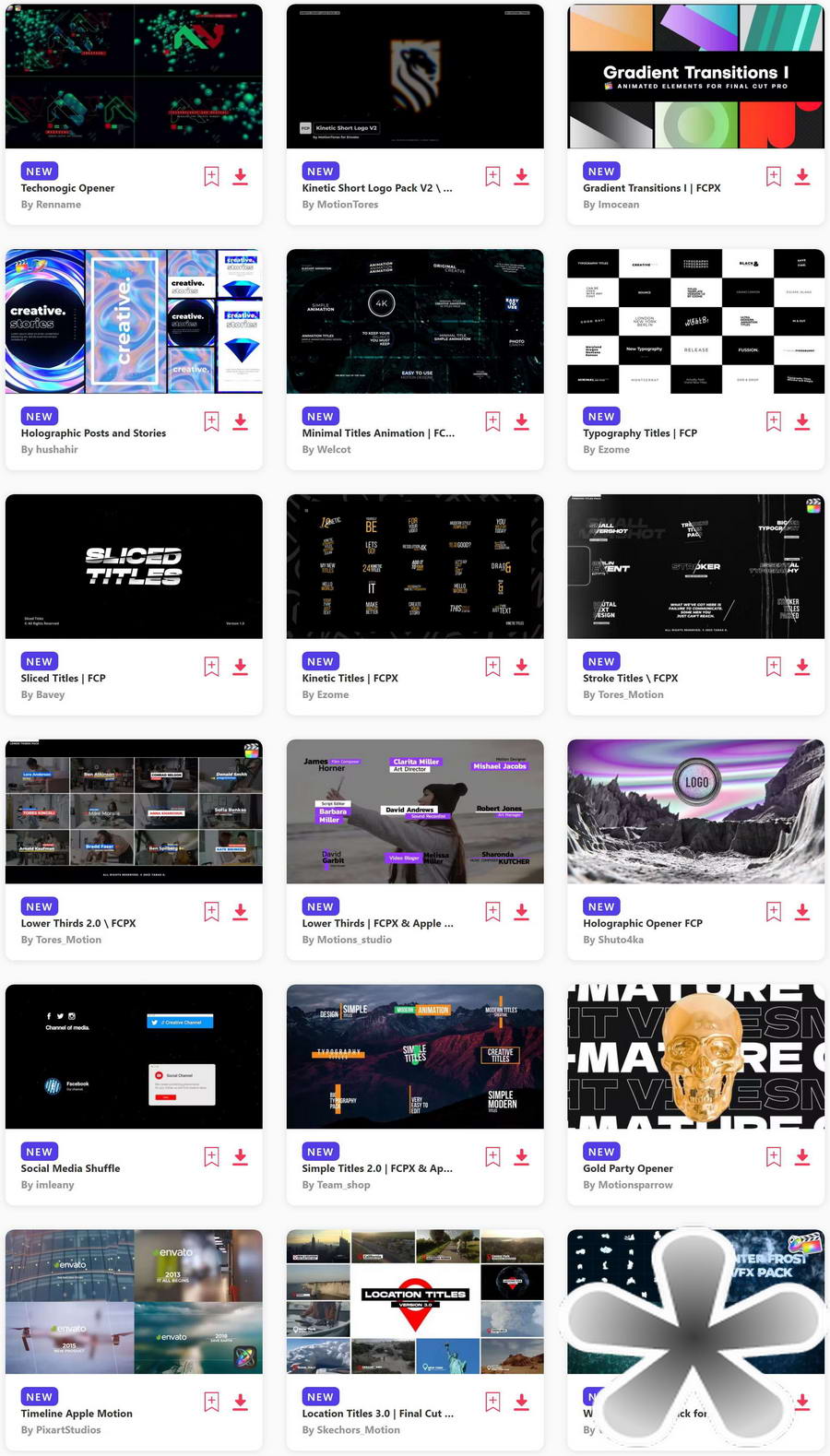Download Techonogic Opener
830x1456 pixels.
pyautogui.click(x=240, y=177)
